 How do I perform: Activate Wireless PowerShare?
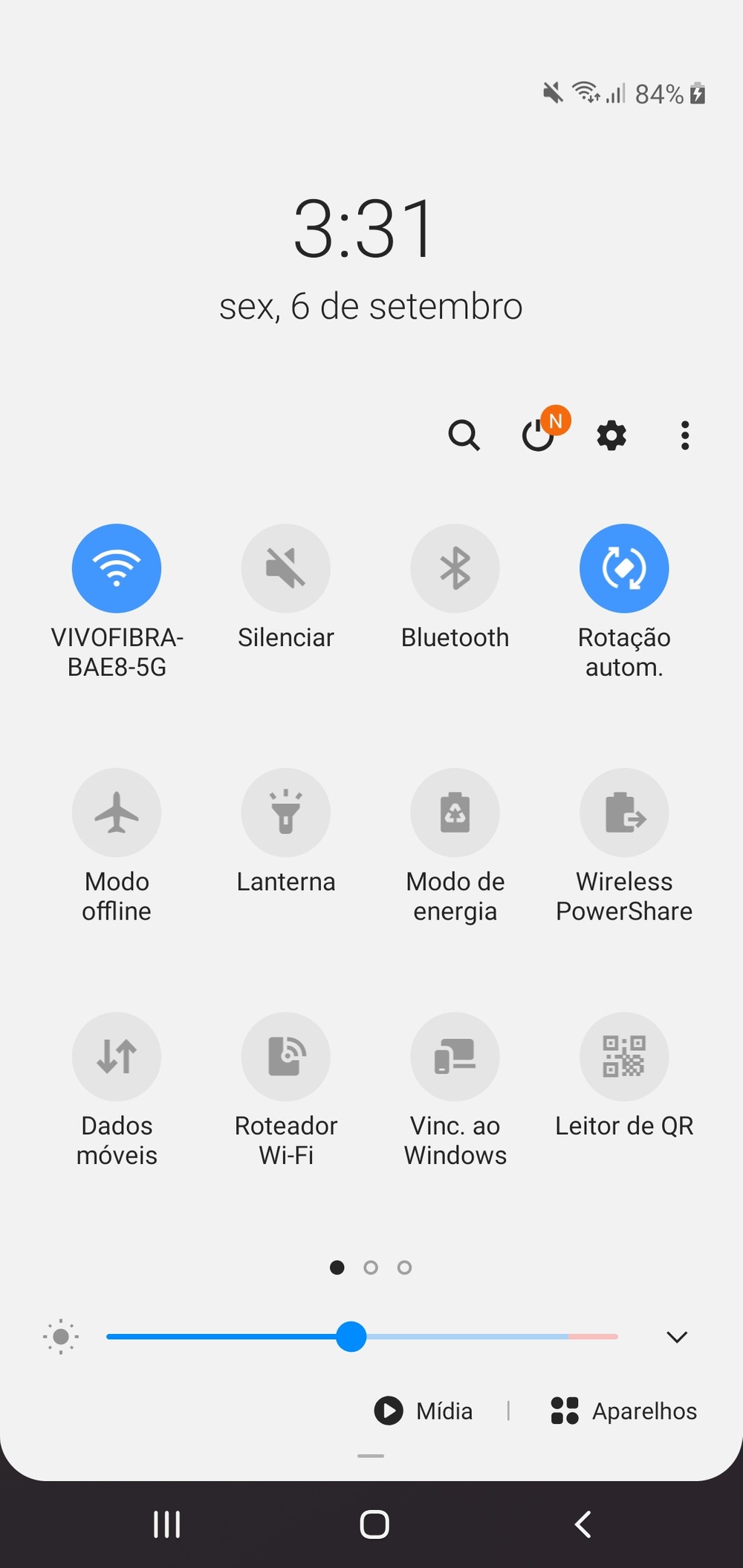click(x=624, y=813)
